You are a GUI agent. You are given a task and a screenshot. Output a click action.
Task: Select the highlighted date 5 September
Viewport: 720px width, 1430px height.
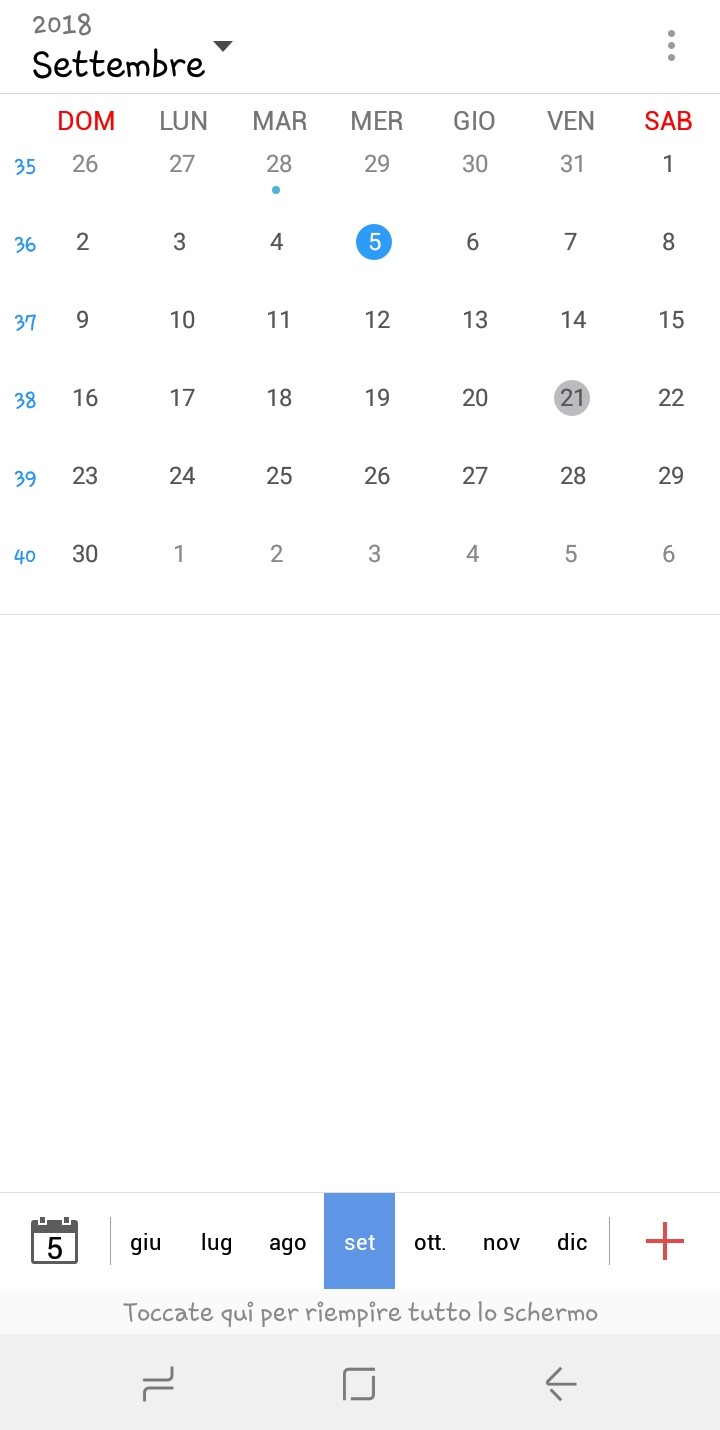click(x=374, y=241)
